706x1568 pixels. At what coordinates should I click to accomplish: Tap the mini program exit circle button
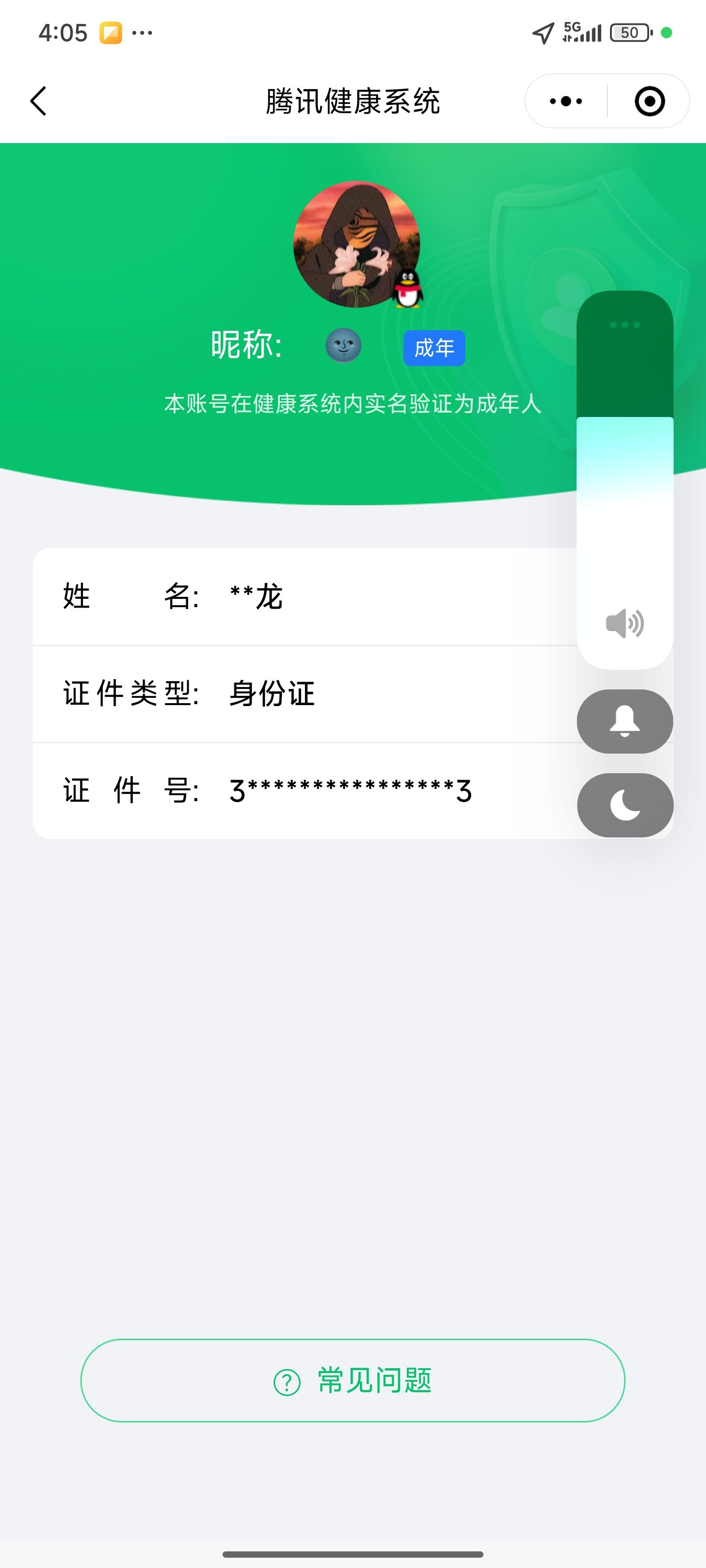pos(649,100)
